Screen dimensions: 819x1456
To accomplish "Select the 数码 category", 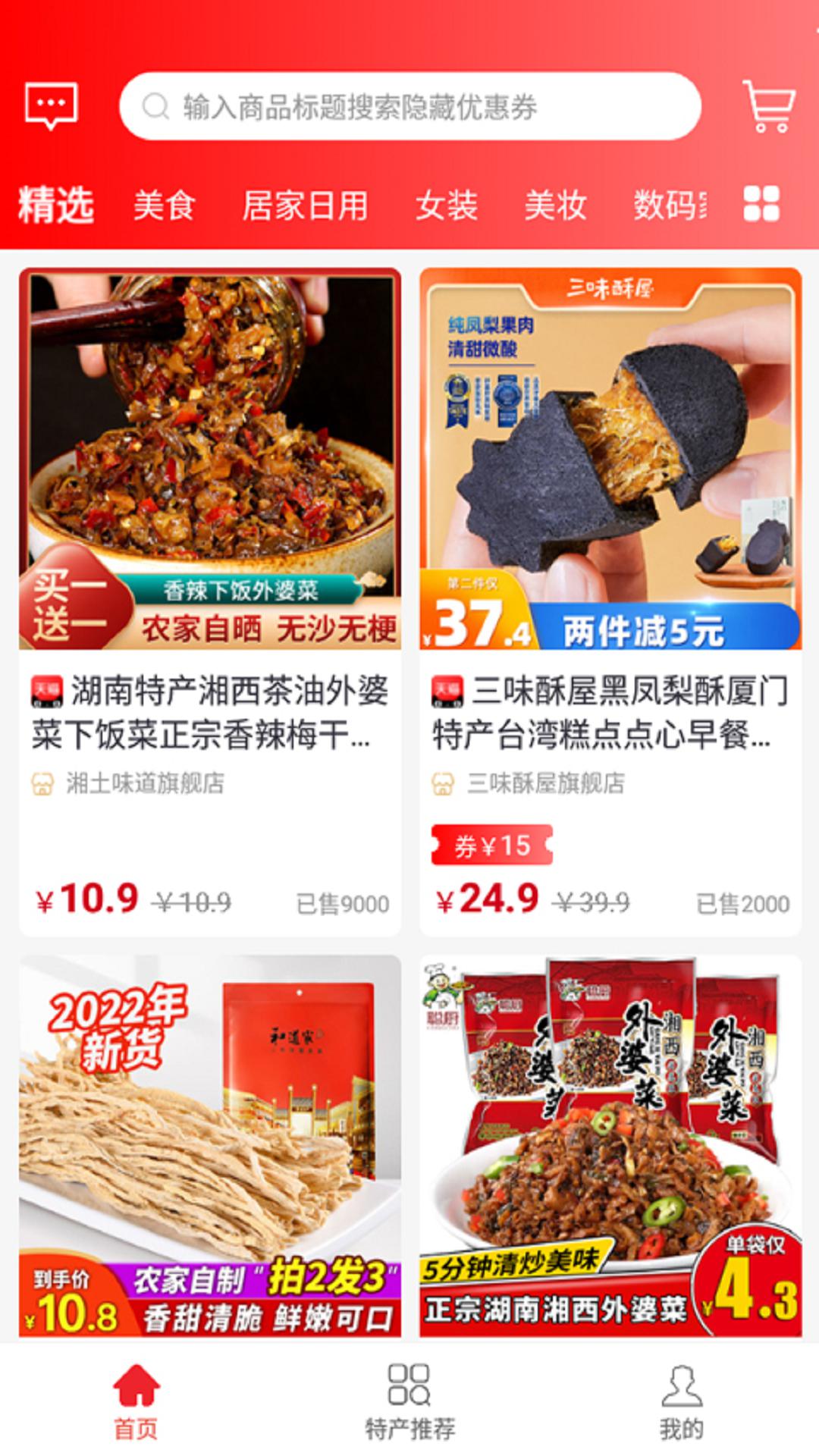I will point(667,206).
